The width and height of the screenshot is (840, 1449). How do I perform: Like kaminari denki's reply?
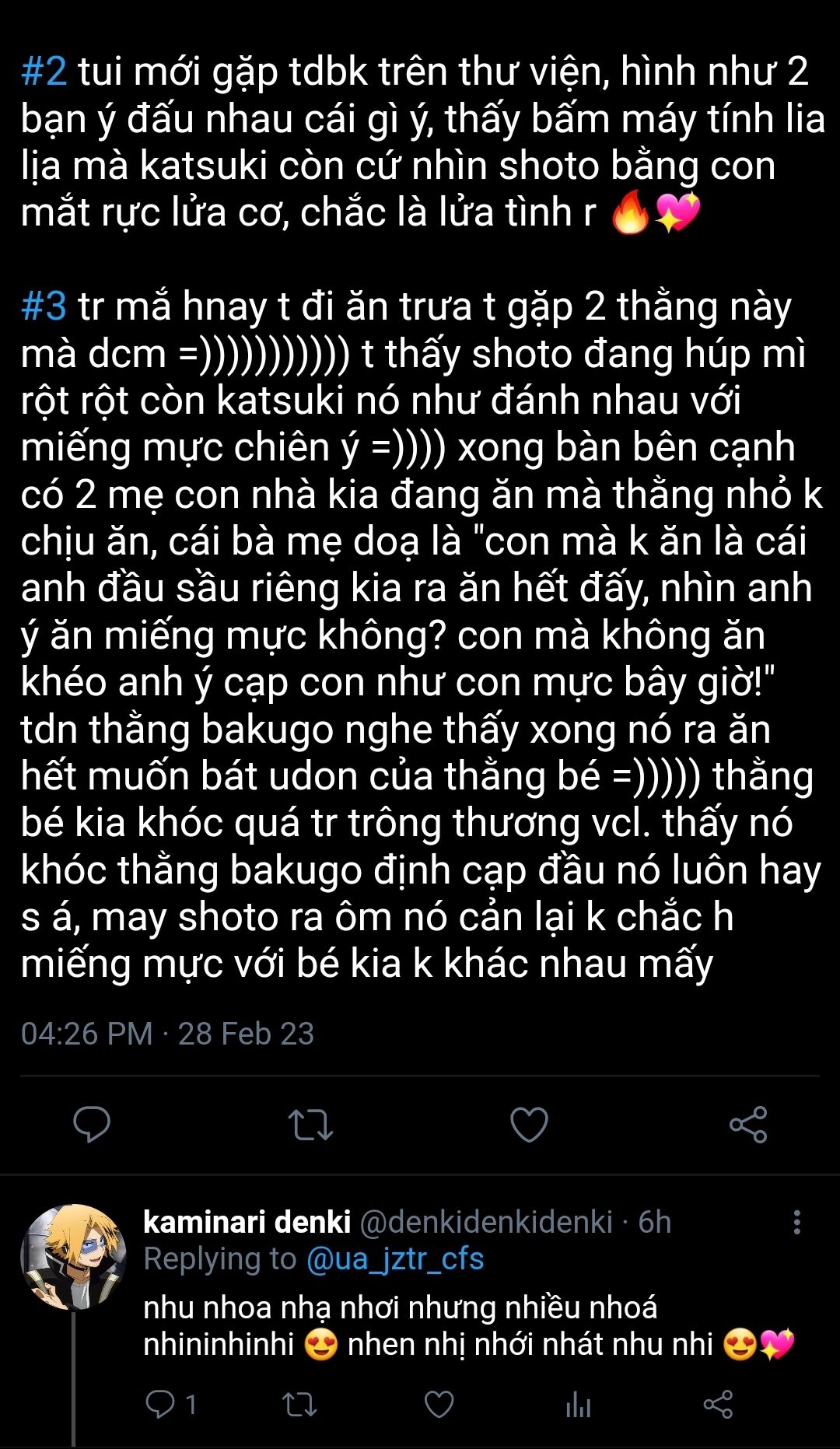point(439,1404)
